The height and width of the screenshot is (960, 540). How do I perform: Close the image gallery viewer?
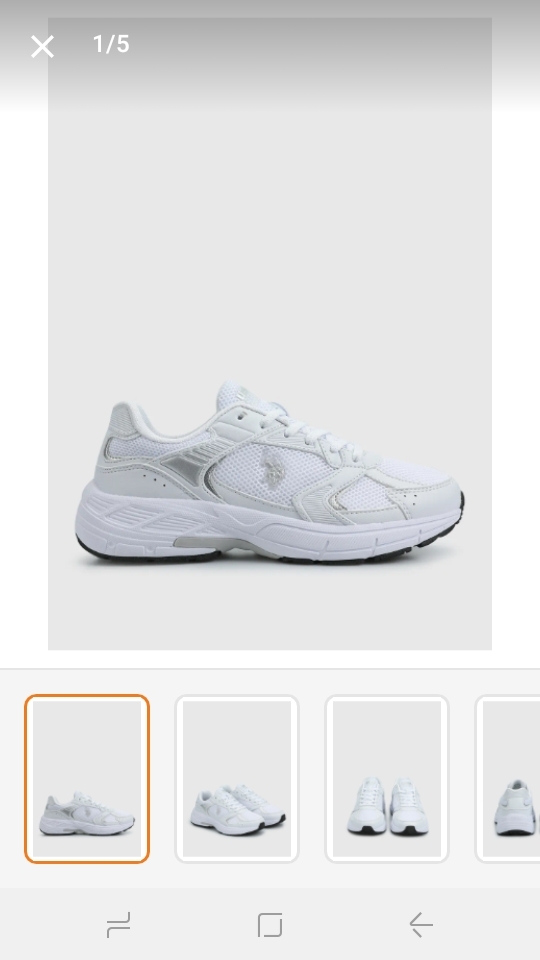click(42, 47)
